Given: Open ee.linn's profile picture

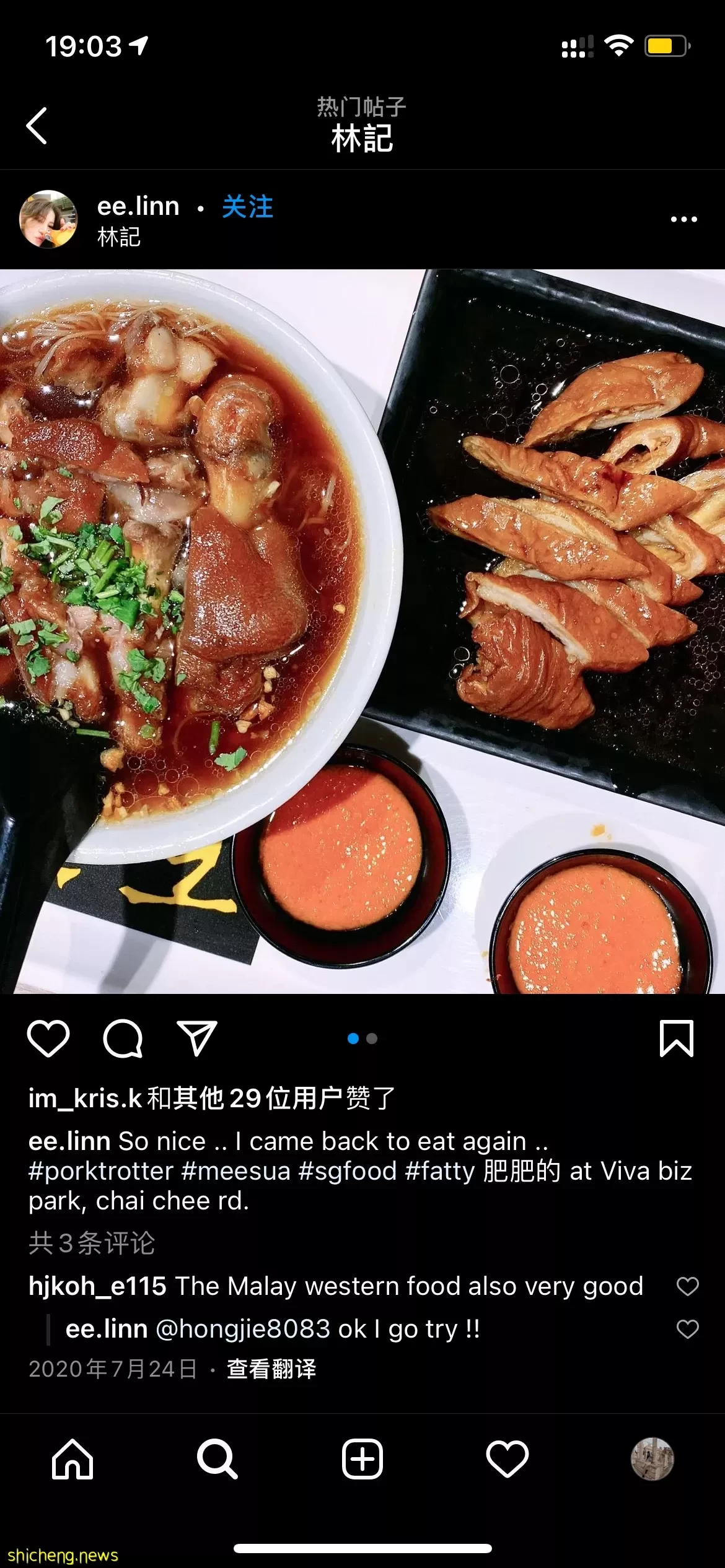Looking at the screenshot, I should [48, 219].
